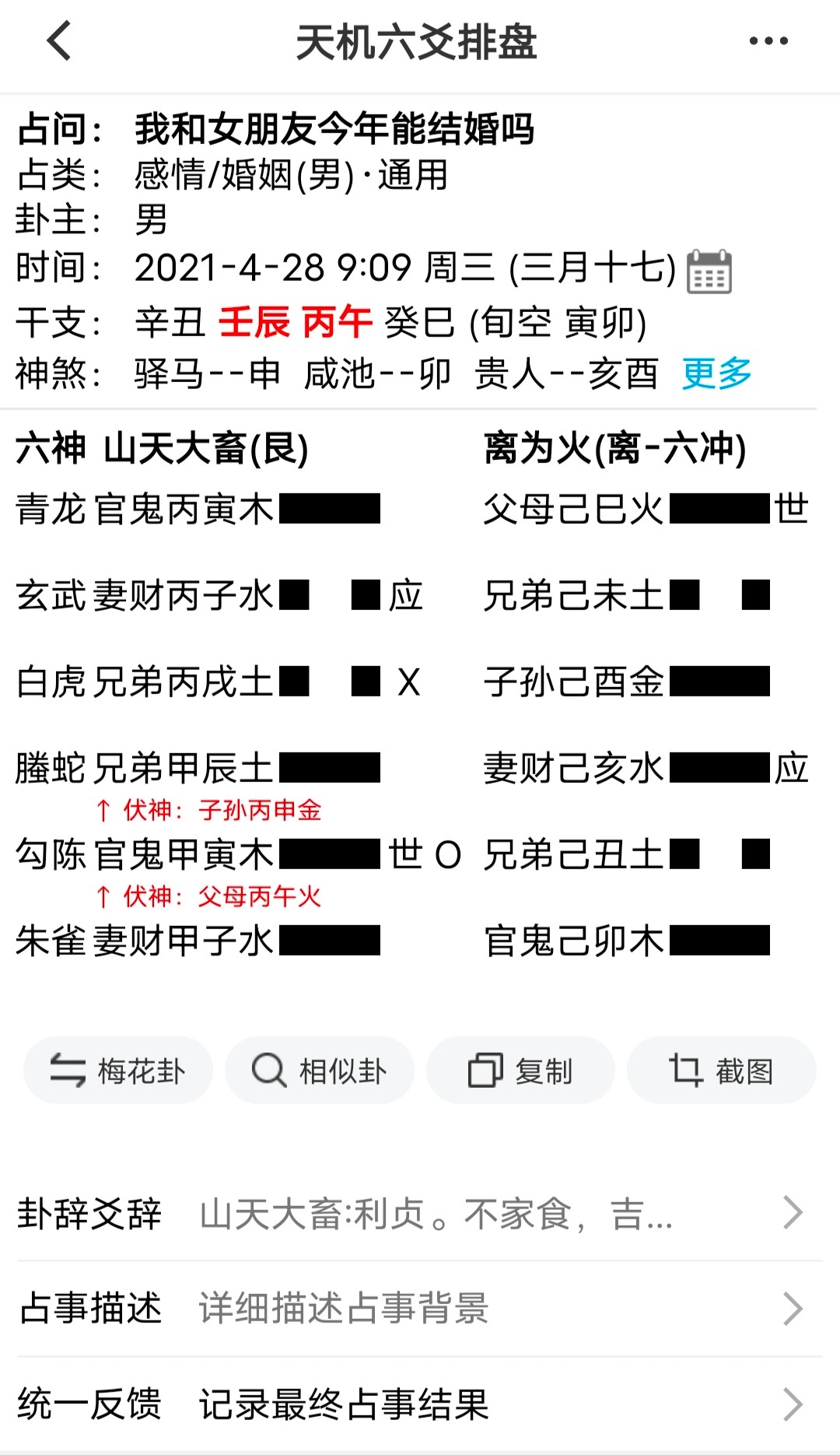
Task: Open the calendar icon beside the time
Action: click(709, 272)
